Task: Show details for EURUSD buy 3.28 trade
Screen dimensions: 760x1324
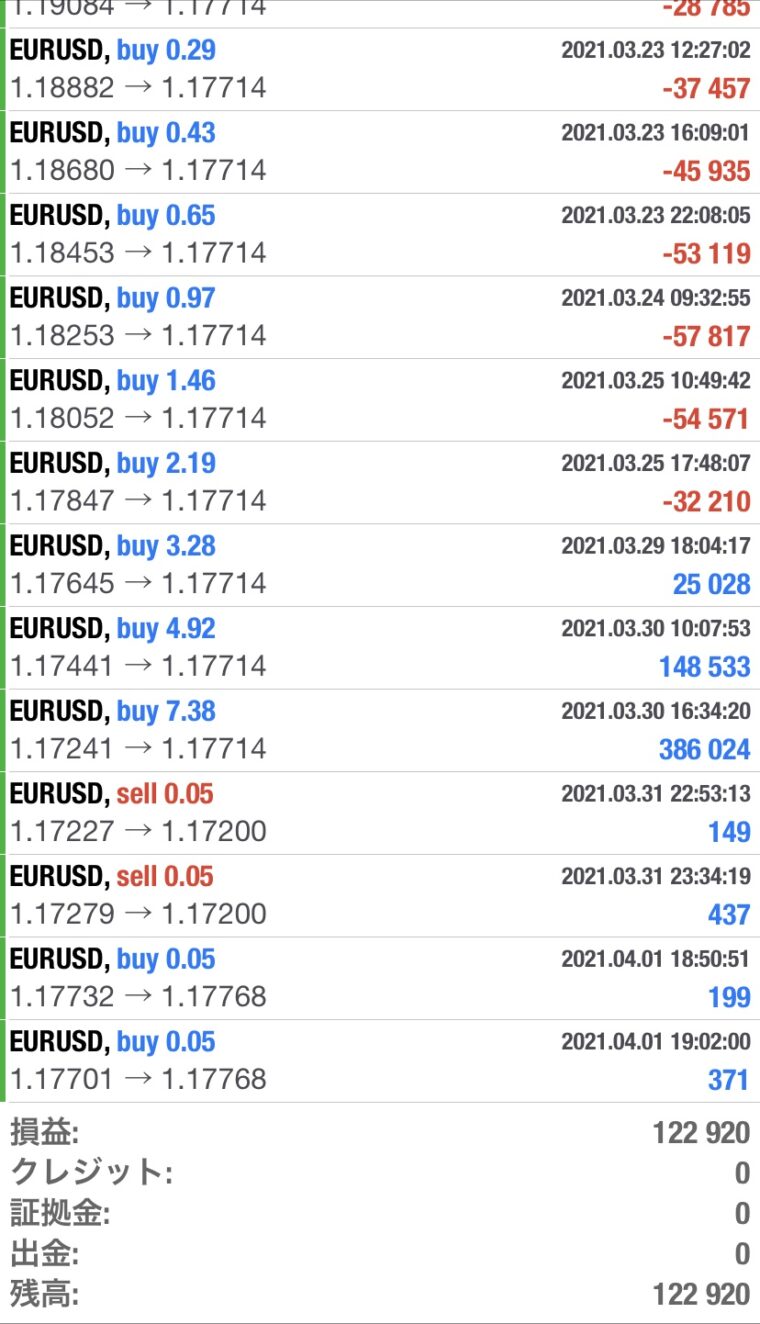Action: coord(380,565)
